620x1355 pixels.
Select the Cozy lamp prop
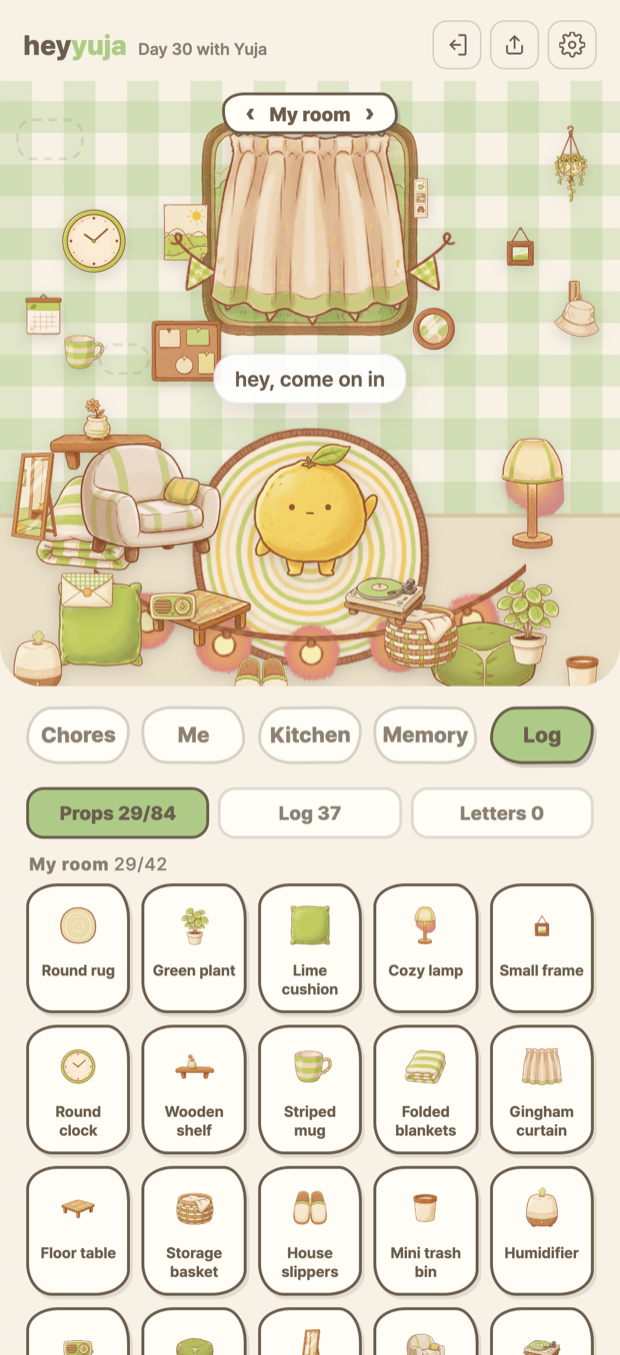pyautogui.click(x=426, y=948)
